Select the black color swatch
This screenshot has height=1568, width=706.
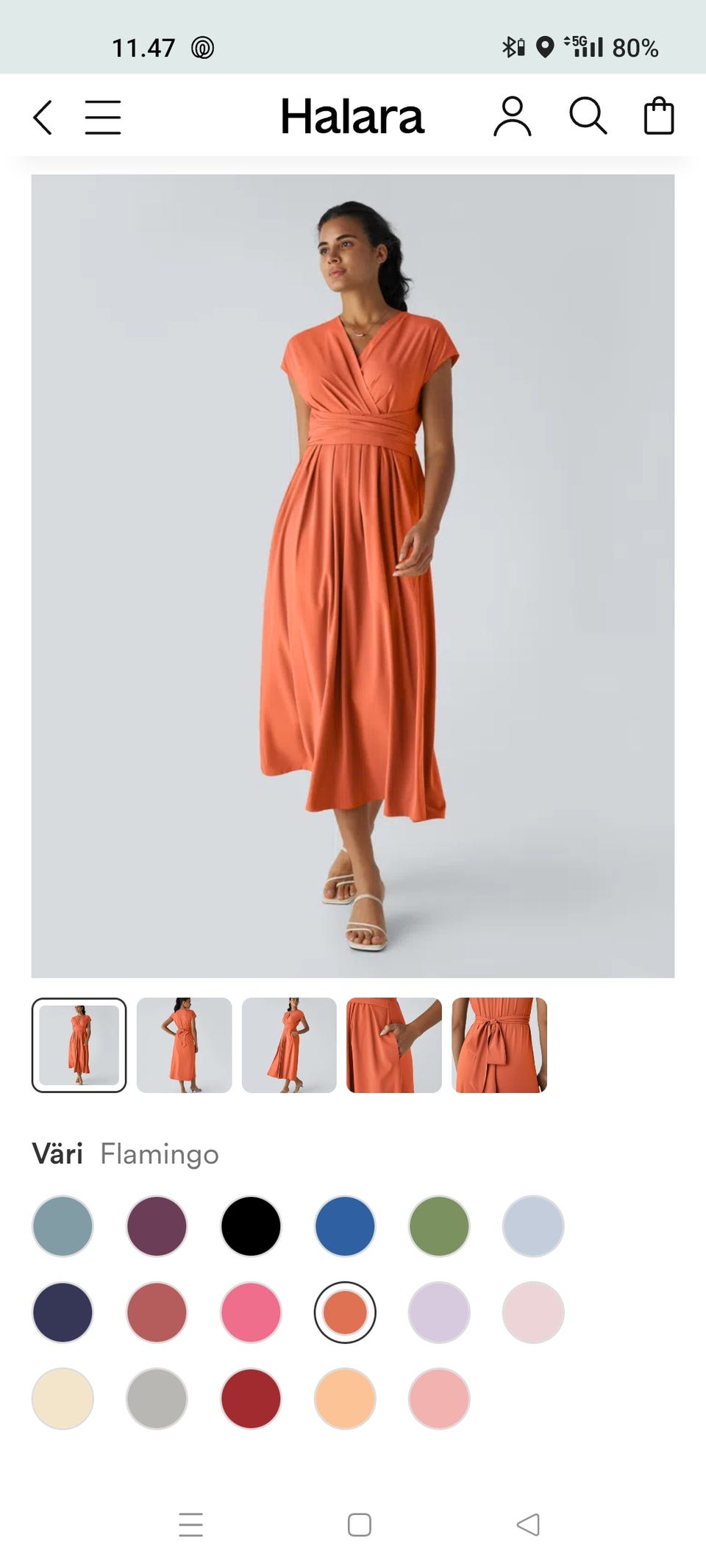pos(251,1225)
